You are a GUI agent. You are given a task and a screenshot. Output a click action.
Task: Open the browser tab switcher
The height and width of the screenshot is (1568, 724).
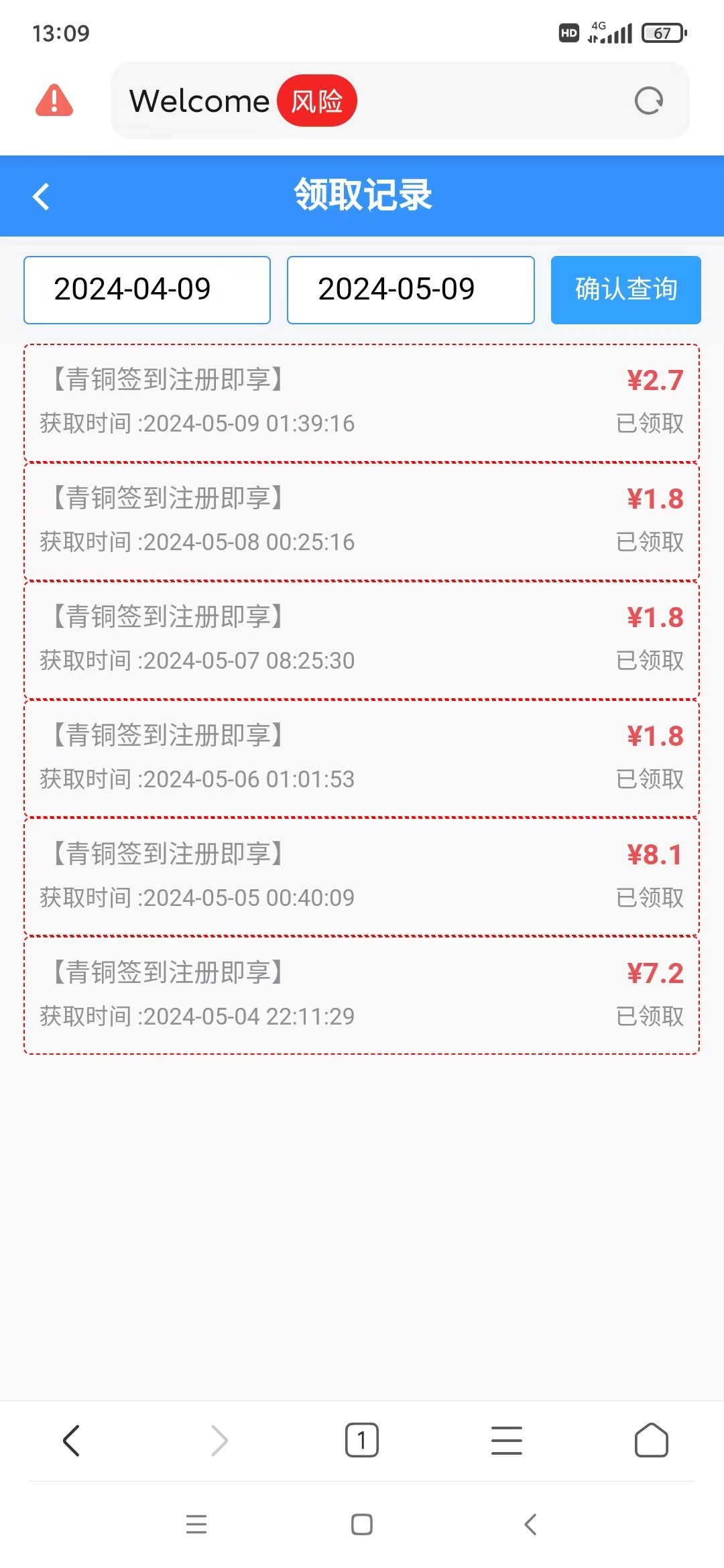pos(362,1440)
